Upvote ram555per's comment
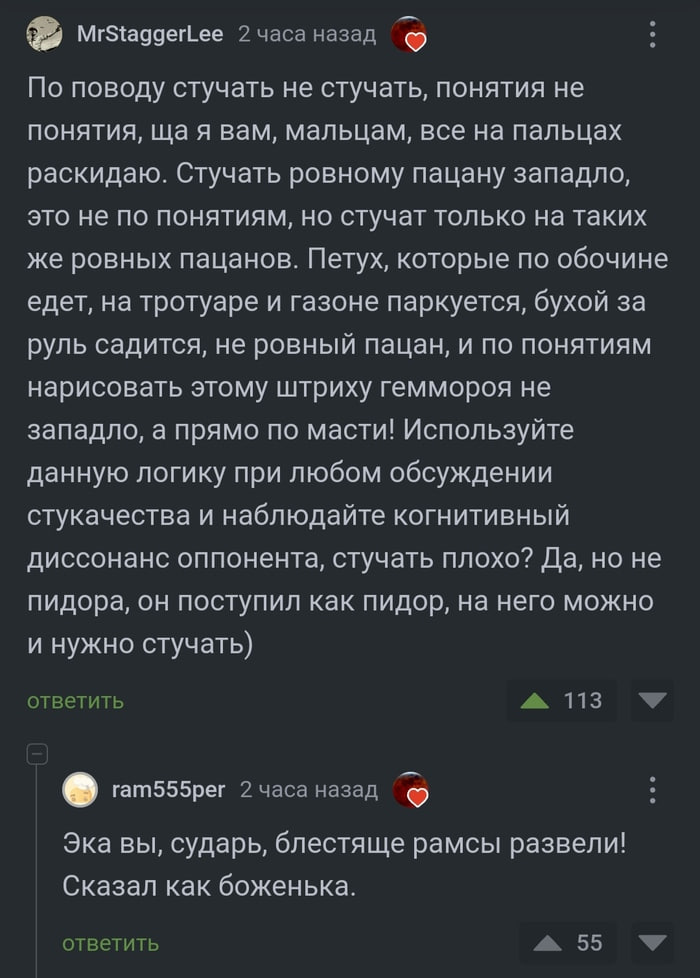The width and height of the screenshot is (700, 978). (x=548, y=943)
